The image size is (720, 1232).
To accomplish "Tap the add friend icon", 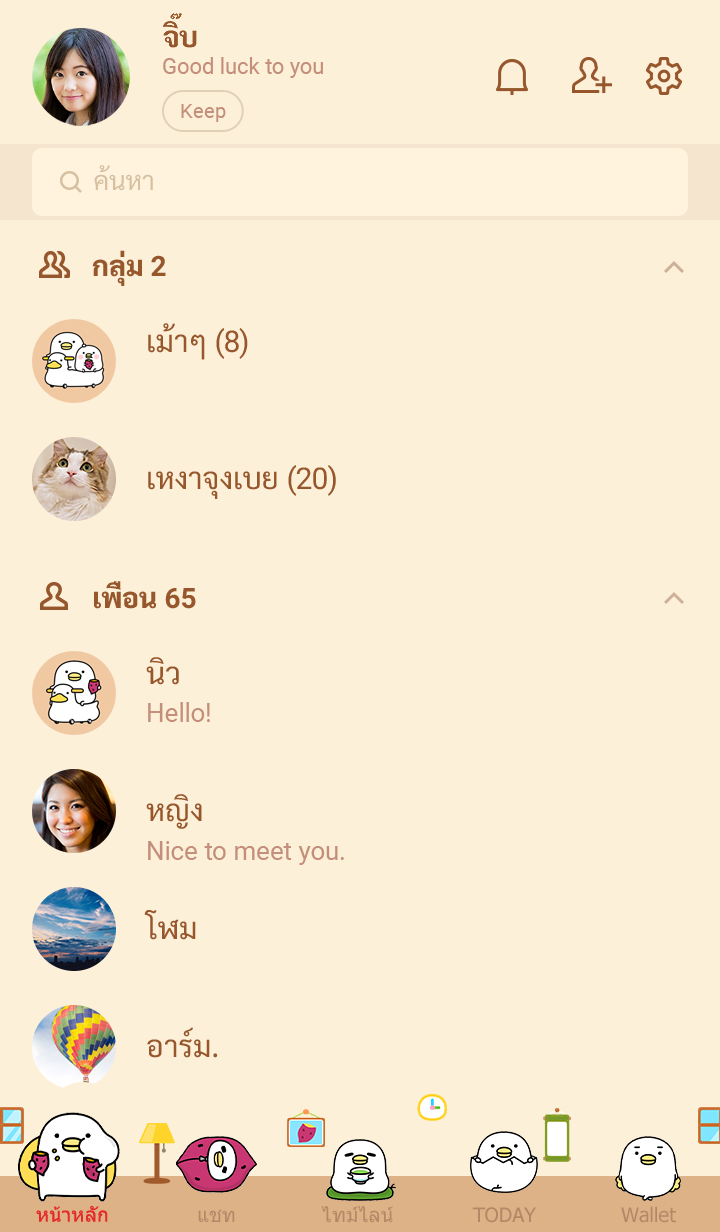I will (590, 77).
